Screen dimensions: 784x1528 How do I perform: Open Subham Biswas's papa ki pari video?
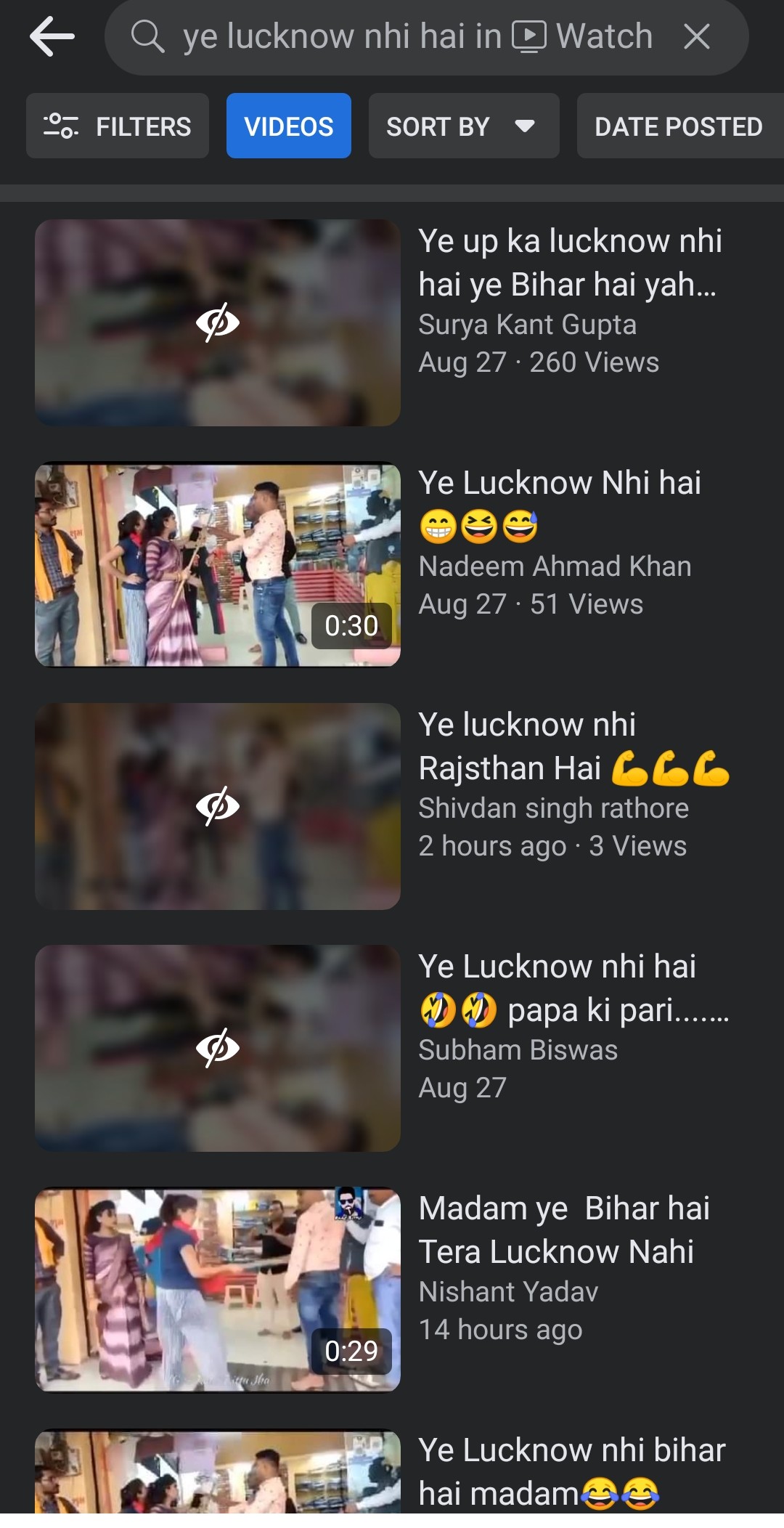218,1048
